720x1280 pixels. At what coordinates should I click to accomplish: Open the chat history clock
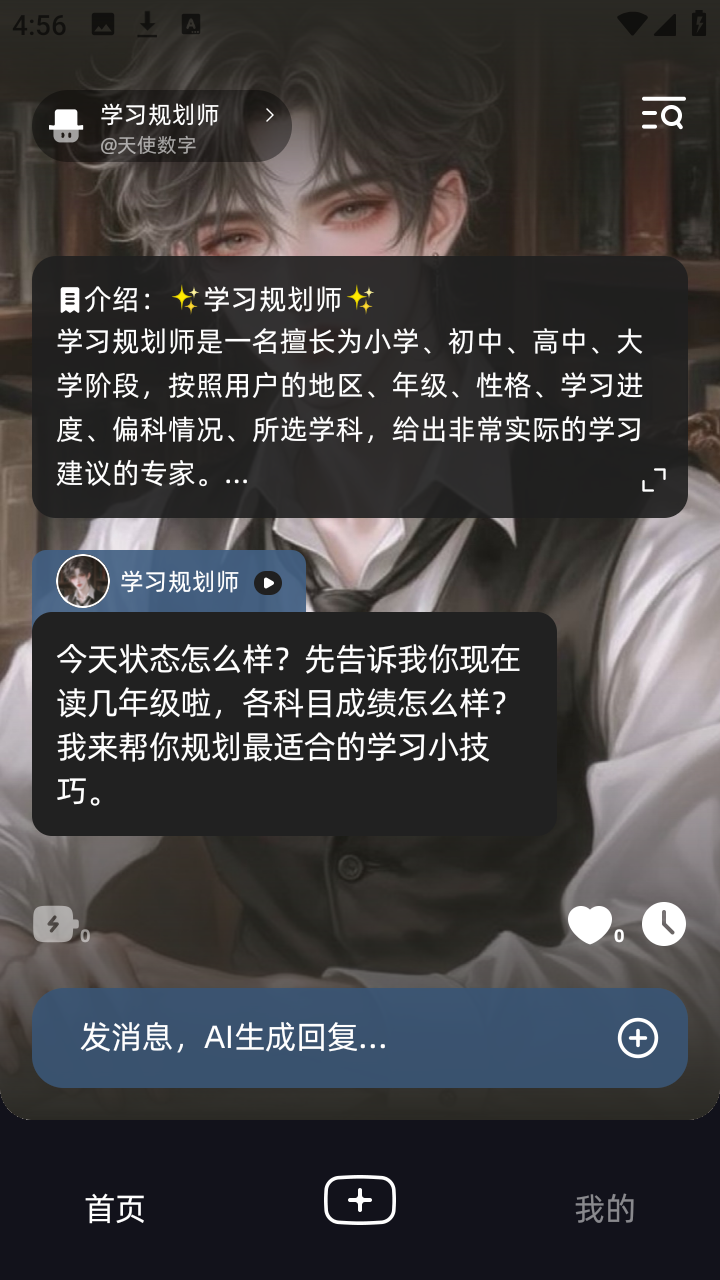pos(664,924)
